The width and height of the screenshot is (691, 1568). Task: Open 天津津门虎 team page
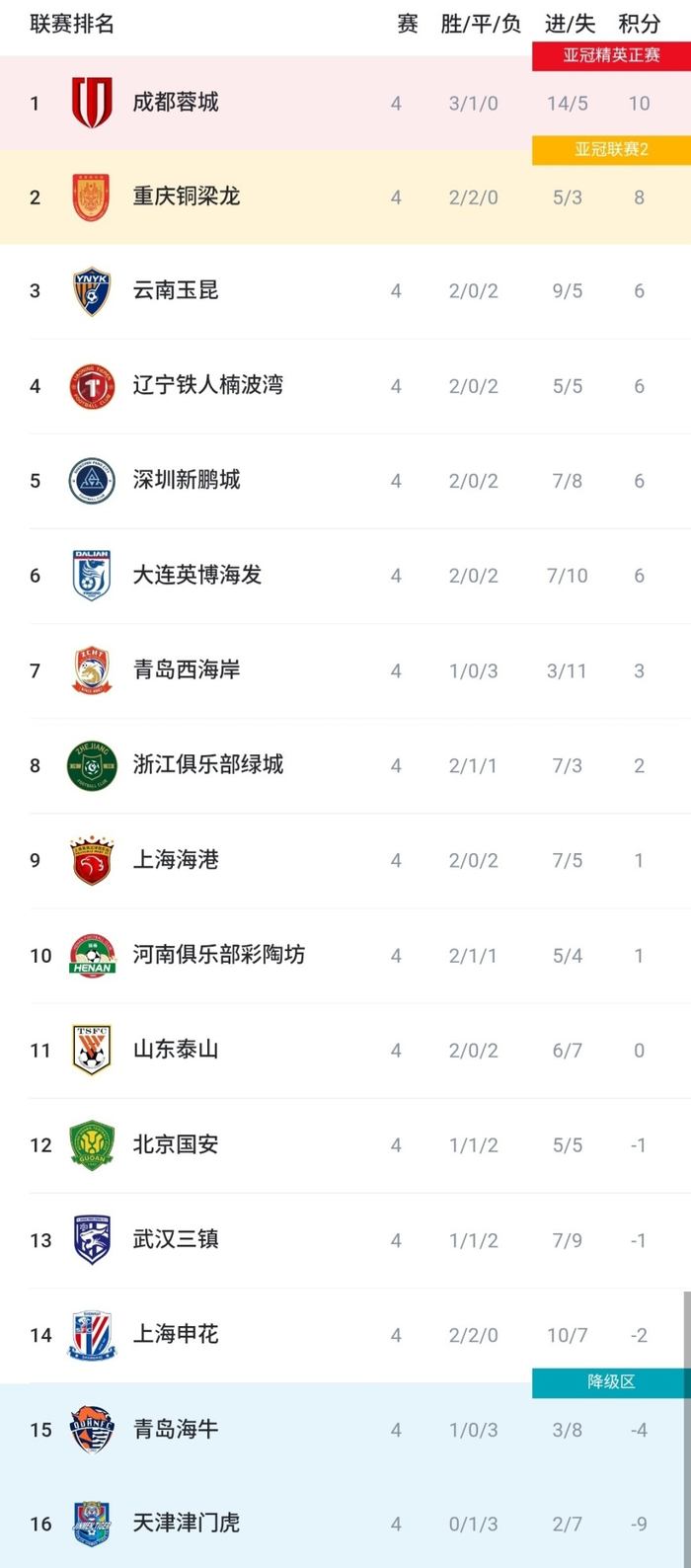coord(187,1524)
